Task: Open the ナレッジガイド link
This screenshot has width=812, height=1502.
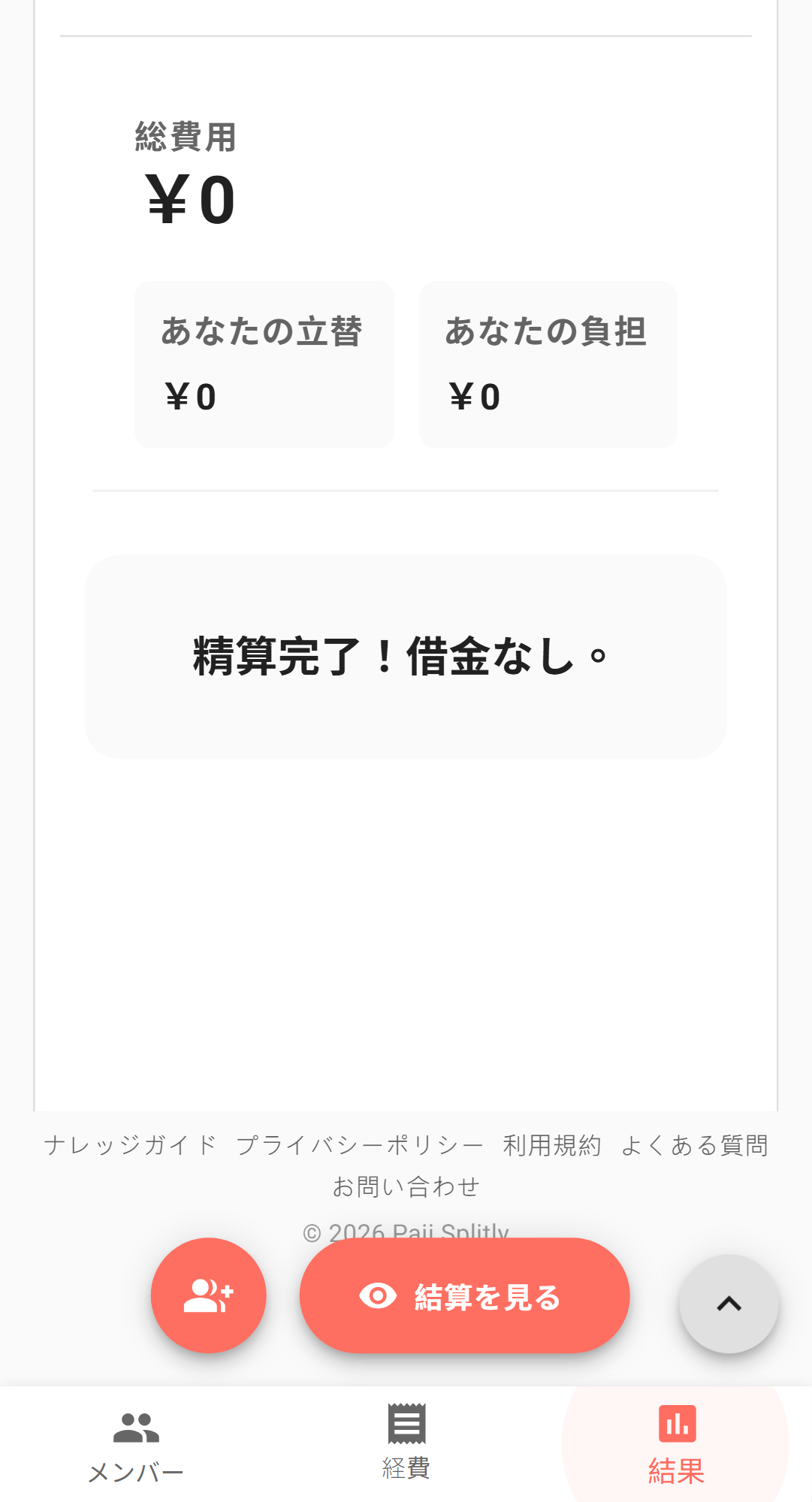Action: click(x=131, y=1145)
